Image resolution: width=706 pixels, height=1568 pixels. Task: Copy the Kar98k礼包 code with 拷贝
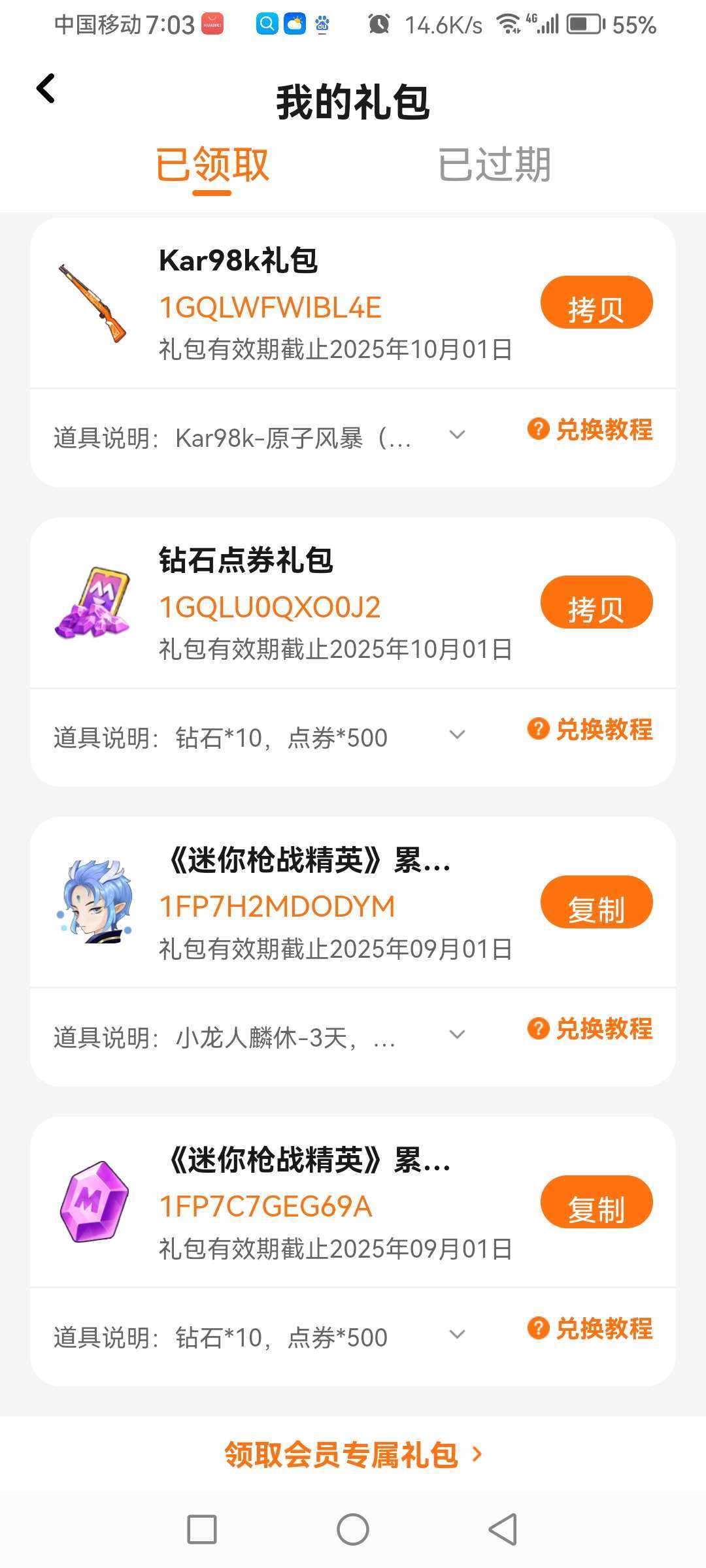(x=596, y=302)
